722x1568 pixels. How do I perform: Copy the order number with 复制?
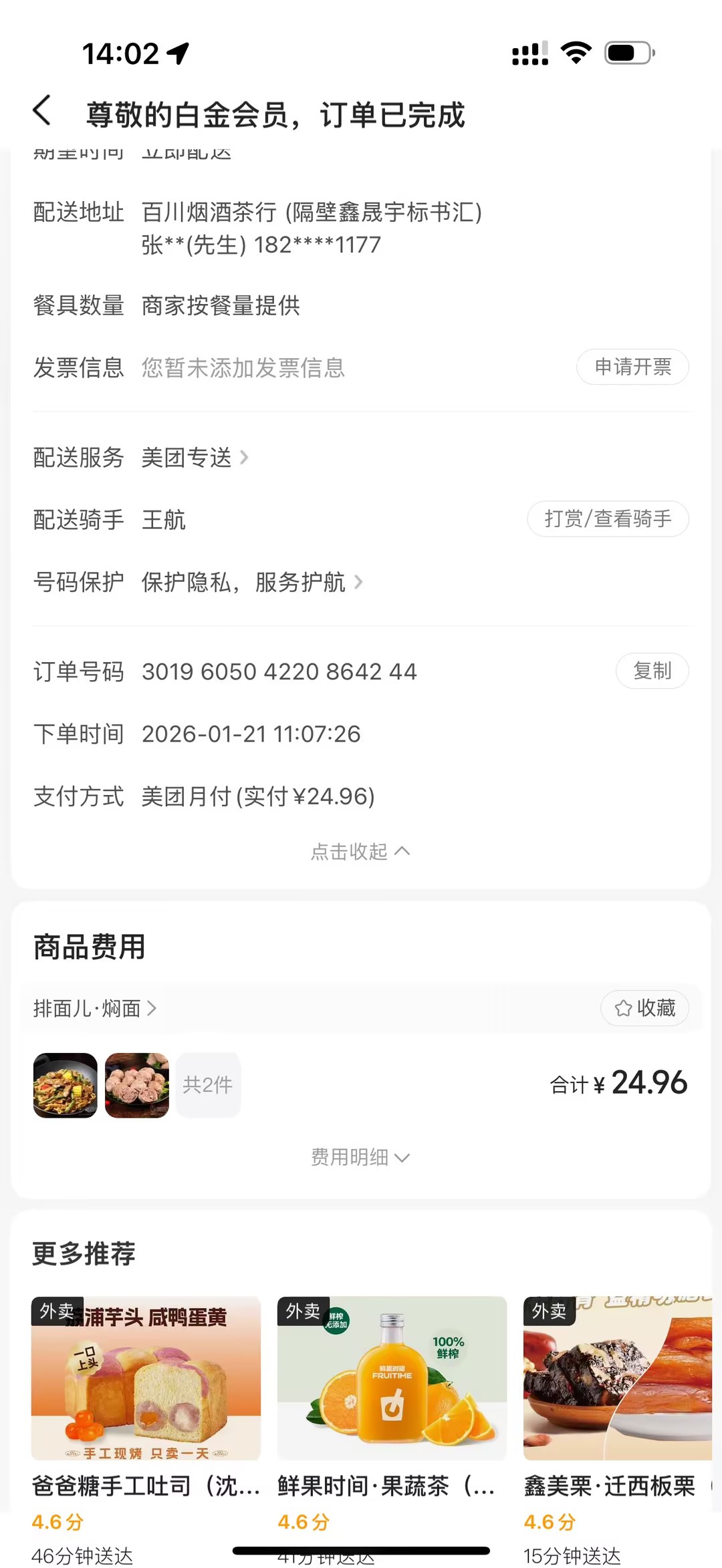point(652,671)
